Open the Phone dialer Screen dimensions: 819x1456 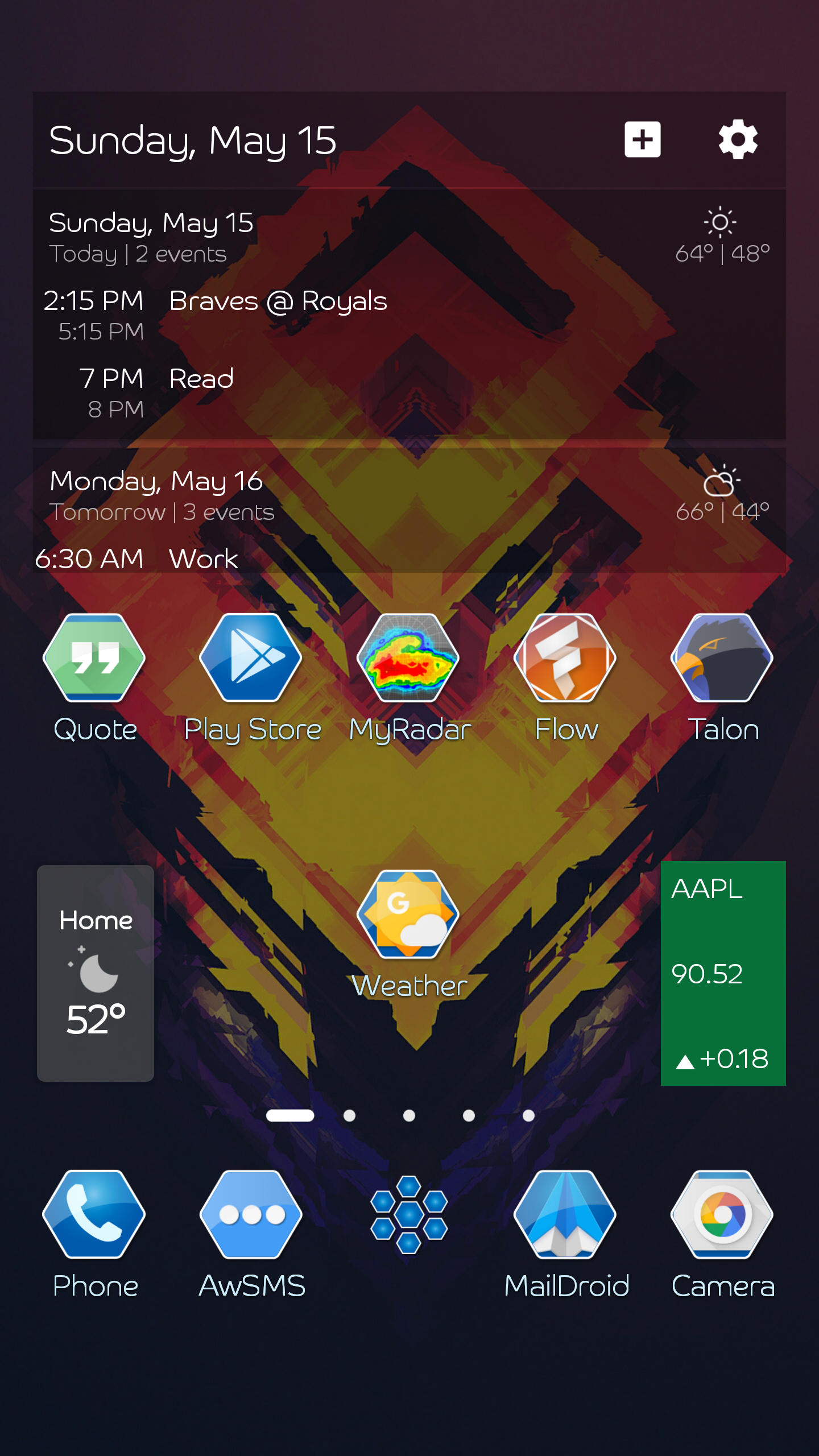click(x=94, y=1214)
